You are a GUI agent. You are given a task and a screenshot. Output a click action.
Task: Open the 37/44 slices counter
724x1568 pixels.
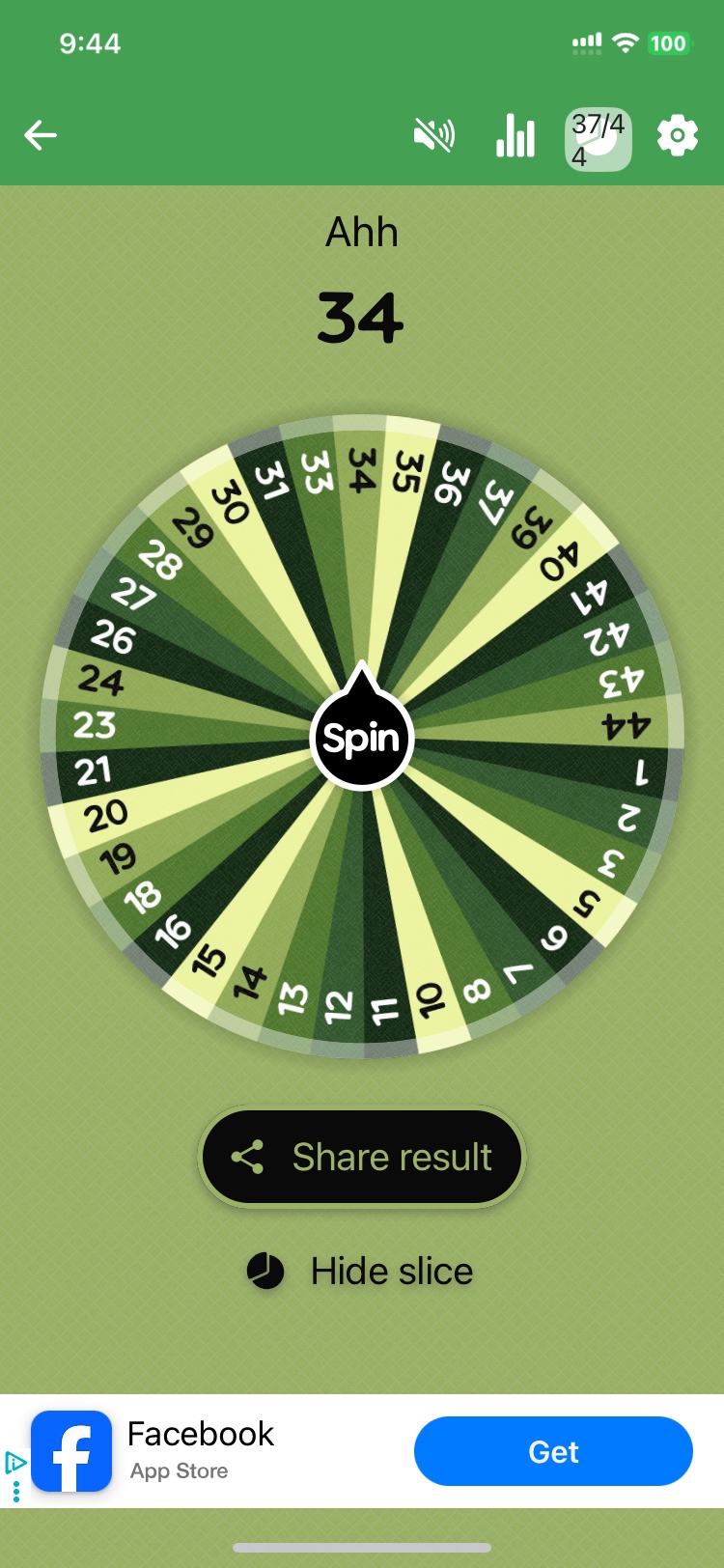pyautogui.click(x=598, y=139)
